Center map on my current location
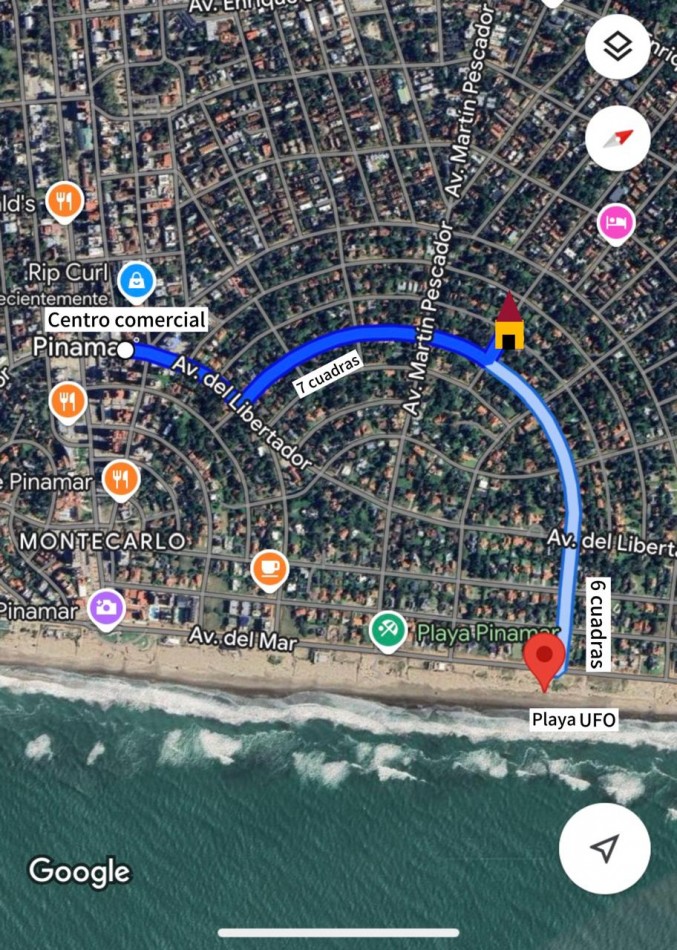Screen dimensions: 677x950 click(604, 848)
